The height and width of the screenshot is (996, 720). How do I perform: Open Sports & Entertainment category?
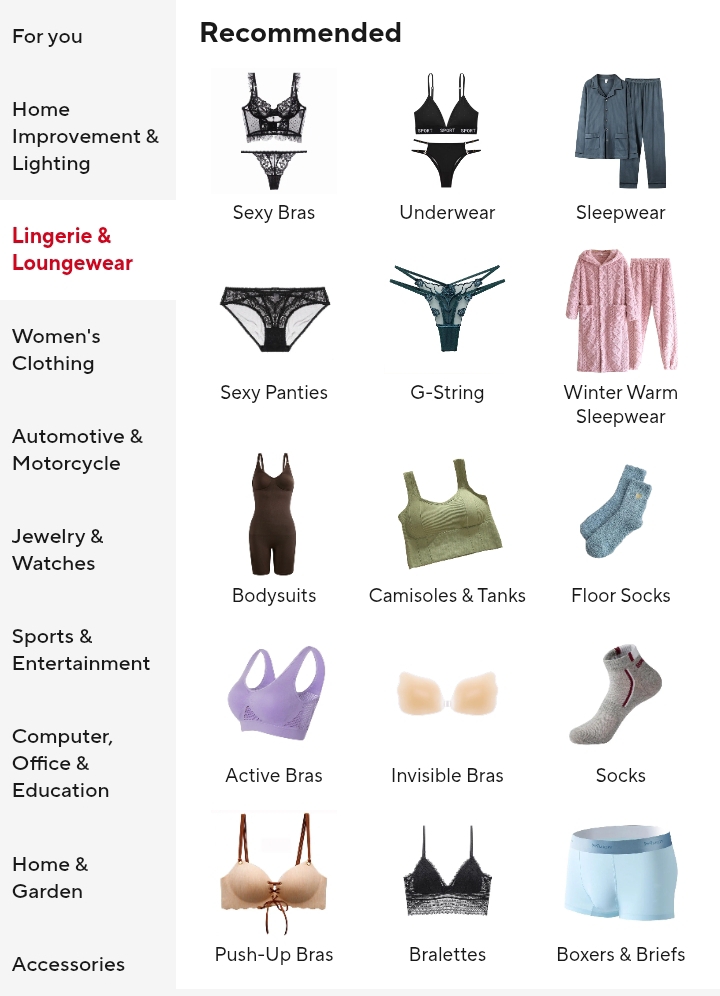click(x=81, y=650)
